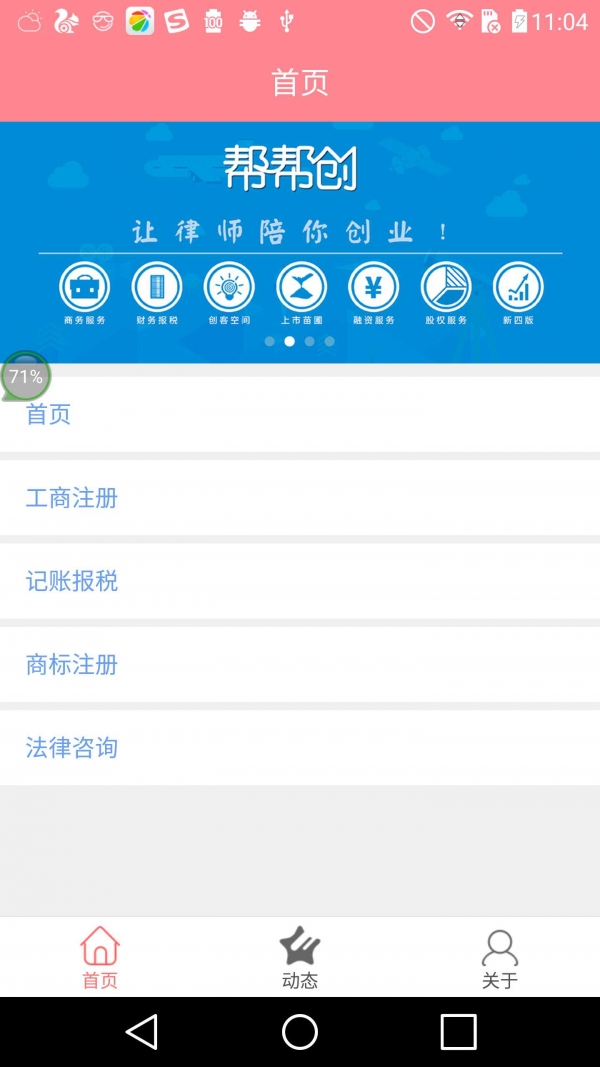Open 法律咨询 legal consultation

pyautogui.click(x=300, y=747)
